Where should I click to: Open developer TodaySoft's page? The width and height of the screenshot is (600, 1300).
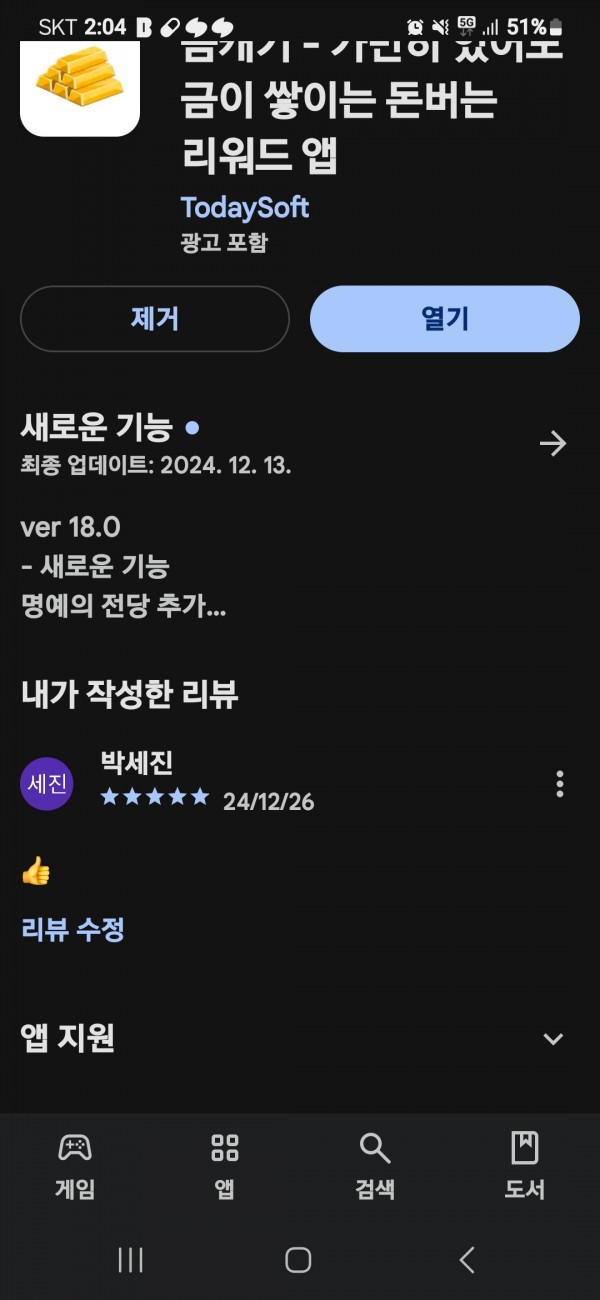[x=245, y=208]
